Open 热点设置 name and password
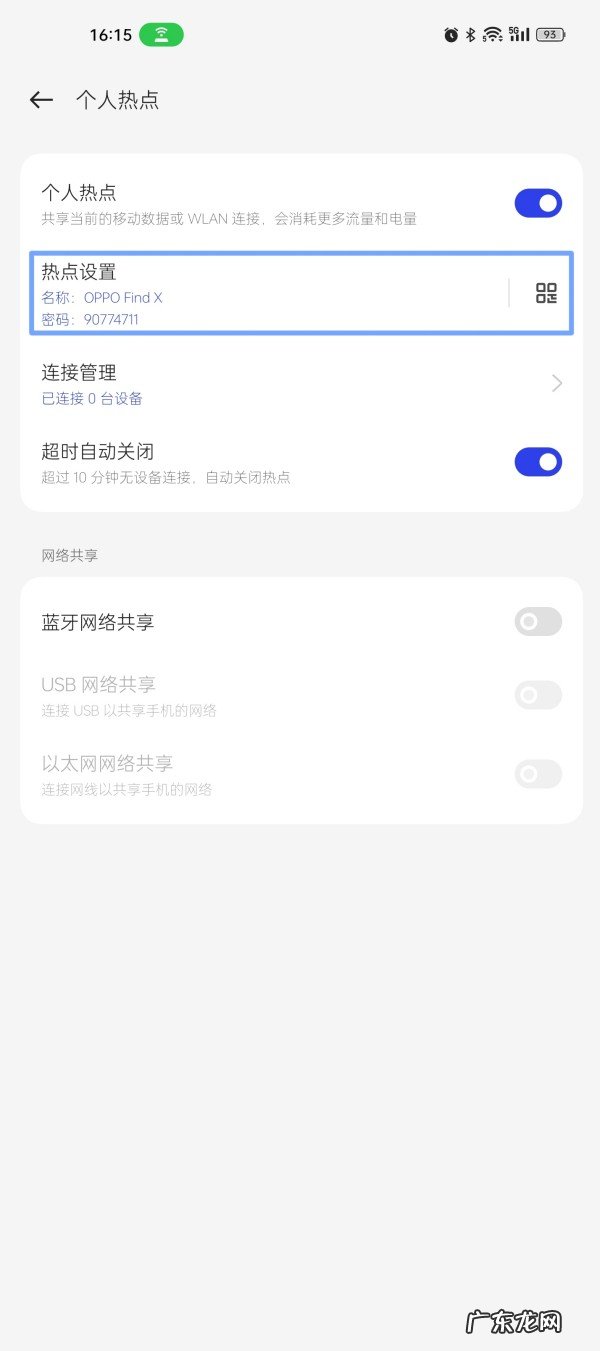 [x=260, y=294]
